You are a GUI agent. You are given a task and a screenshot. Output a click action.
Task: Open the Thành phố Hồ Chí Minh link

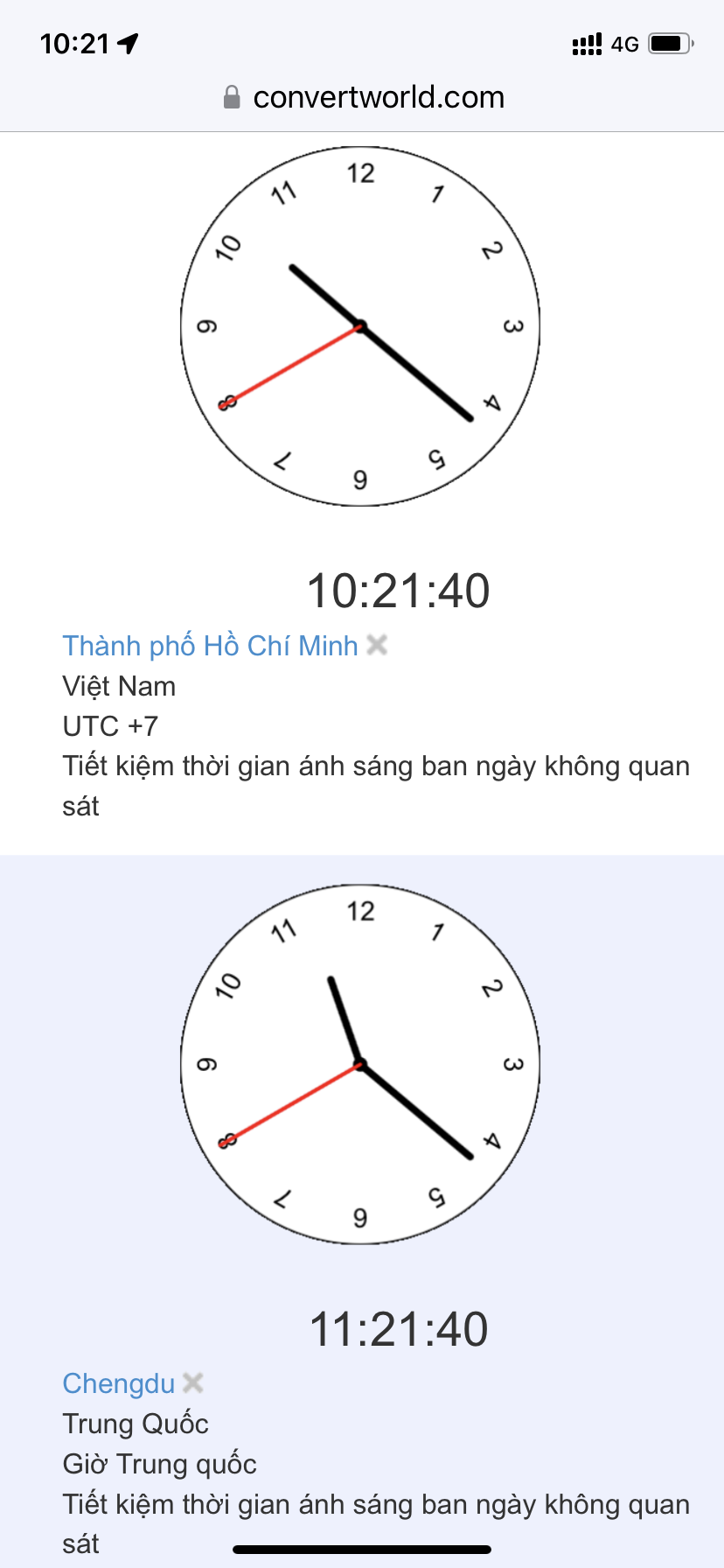[210, 646]
